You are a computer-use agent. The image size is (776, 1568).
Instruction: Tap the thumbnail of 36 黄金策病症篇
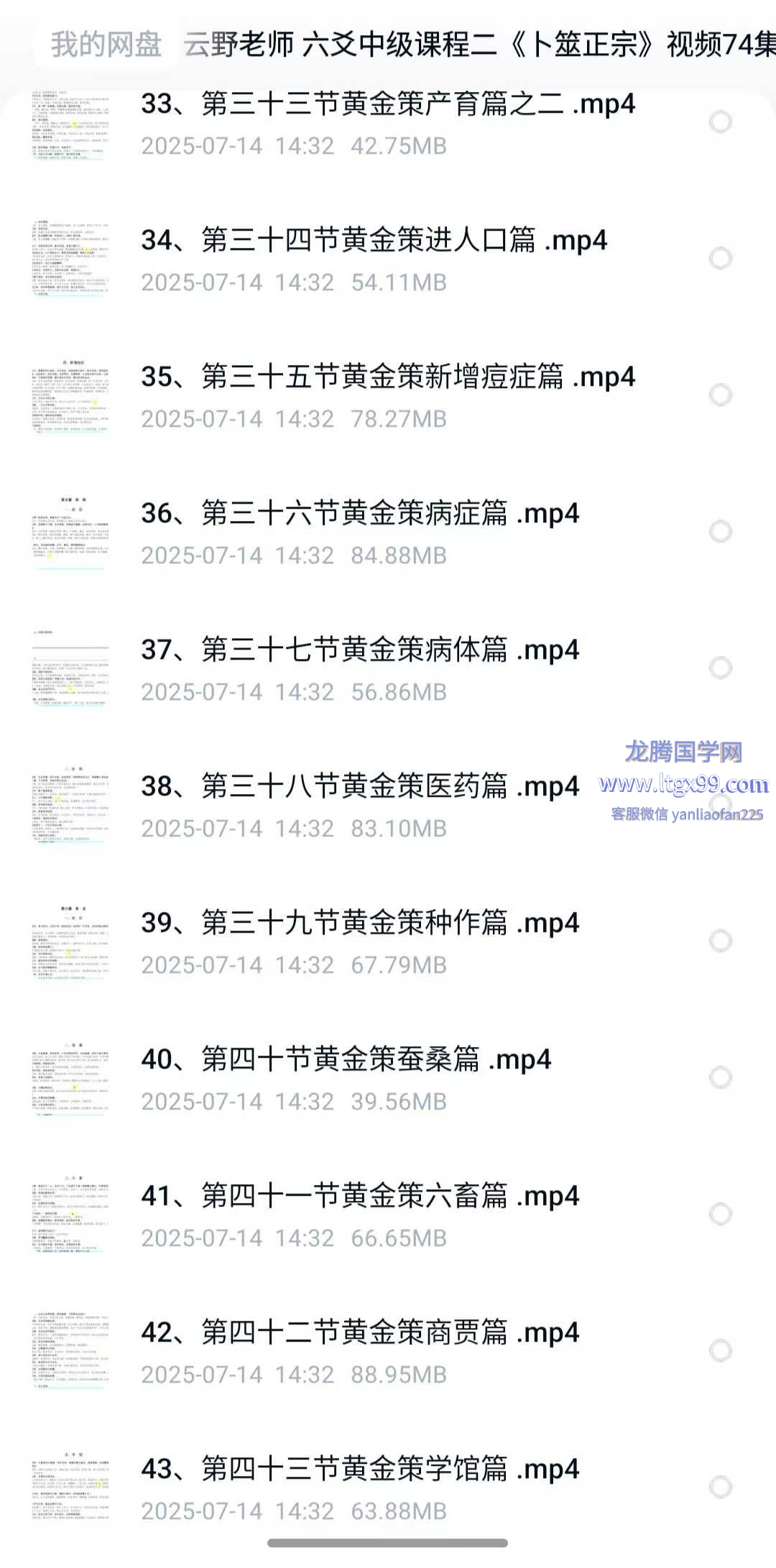point(70,532)
